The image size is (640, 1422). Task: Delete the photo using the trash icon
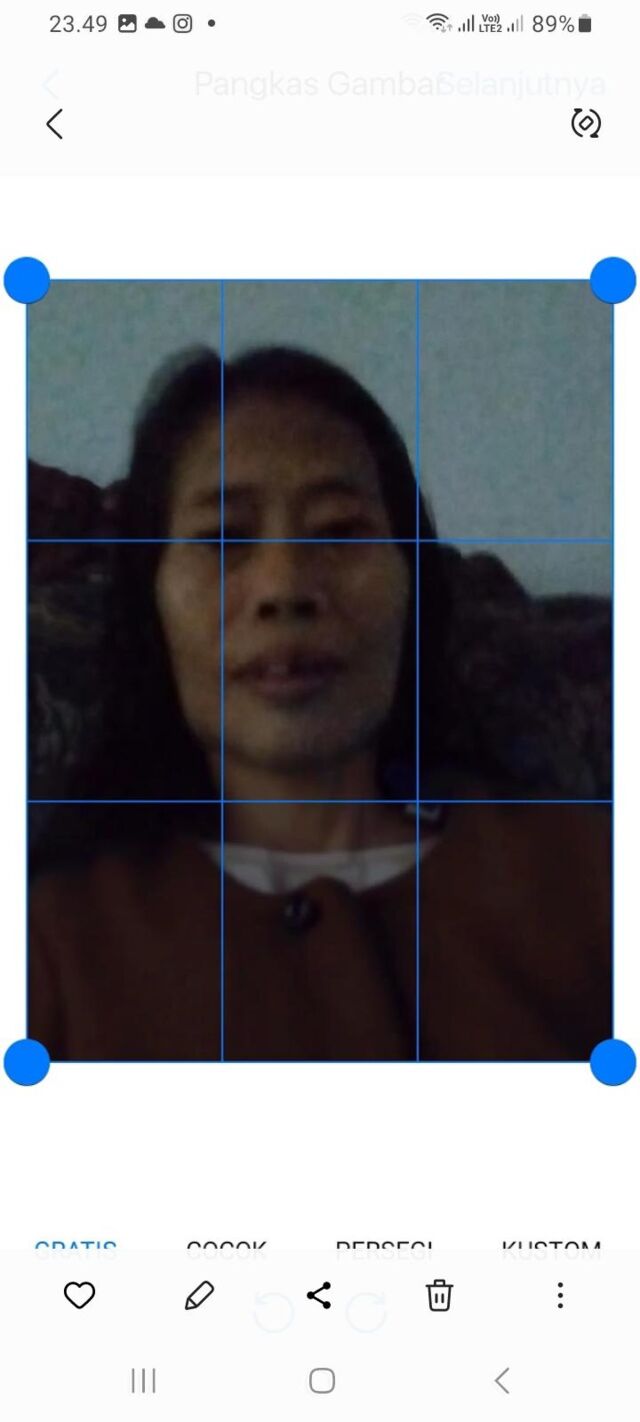439,1295
